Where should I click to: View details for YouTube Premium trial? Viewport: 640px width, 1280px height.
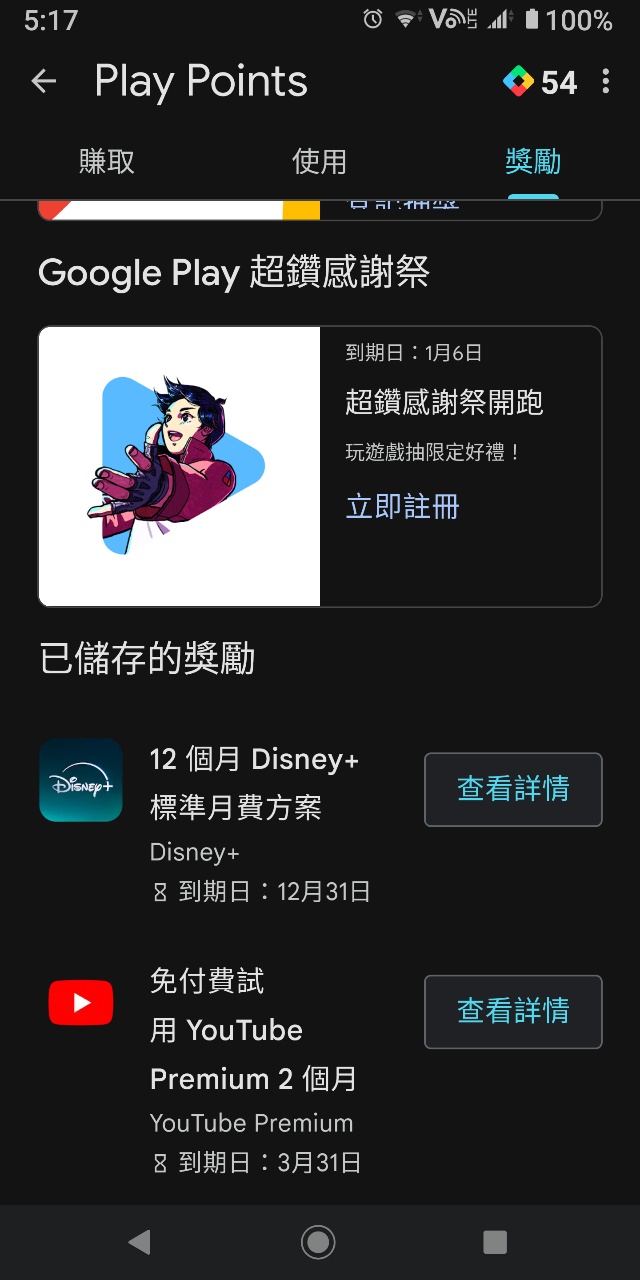click(x=513, y=1012)
